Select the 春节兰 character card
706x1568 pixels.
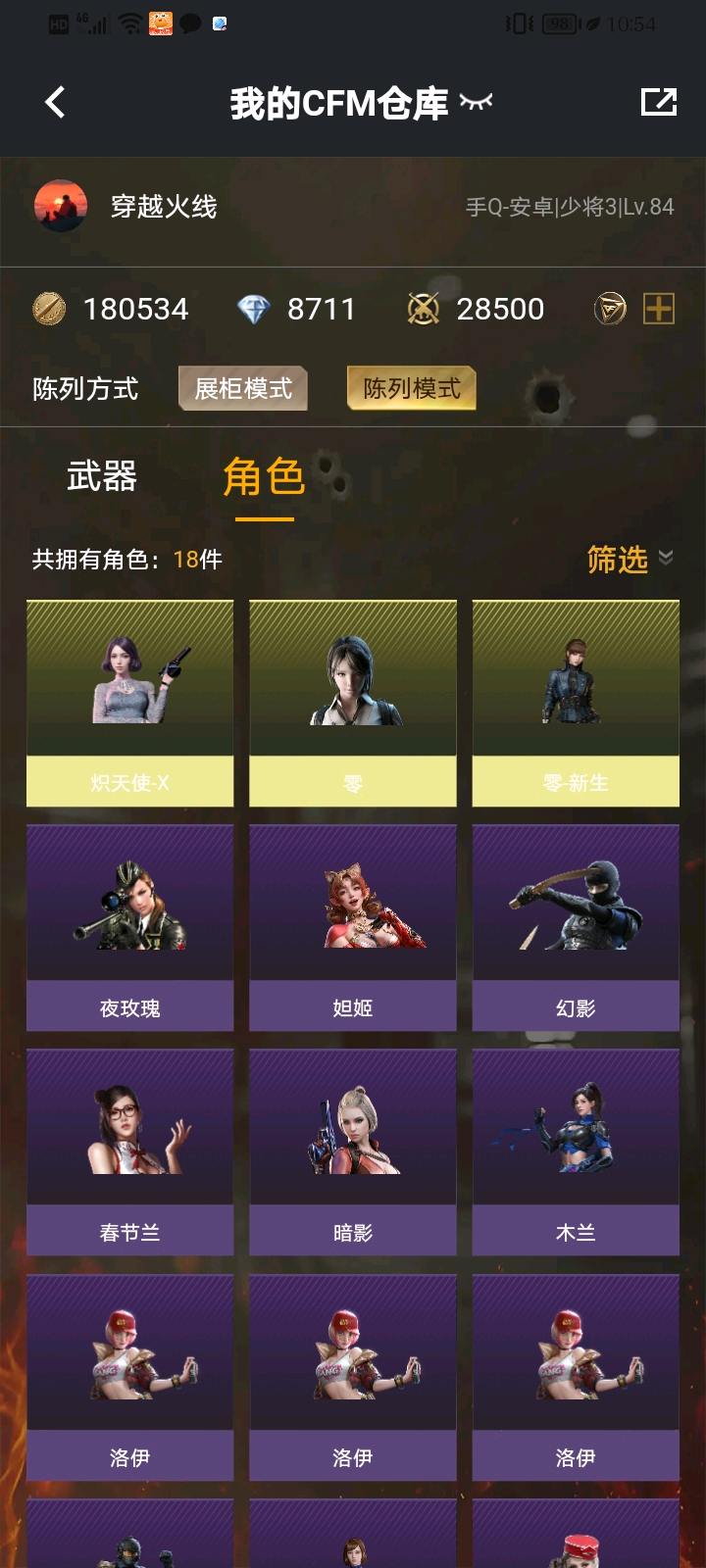(129, 1151)
